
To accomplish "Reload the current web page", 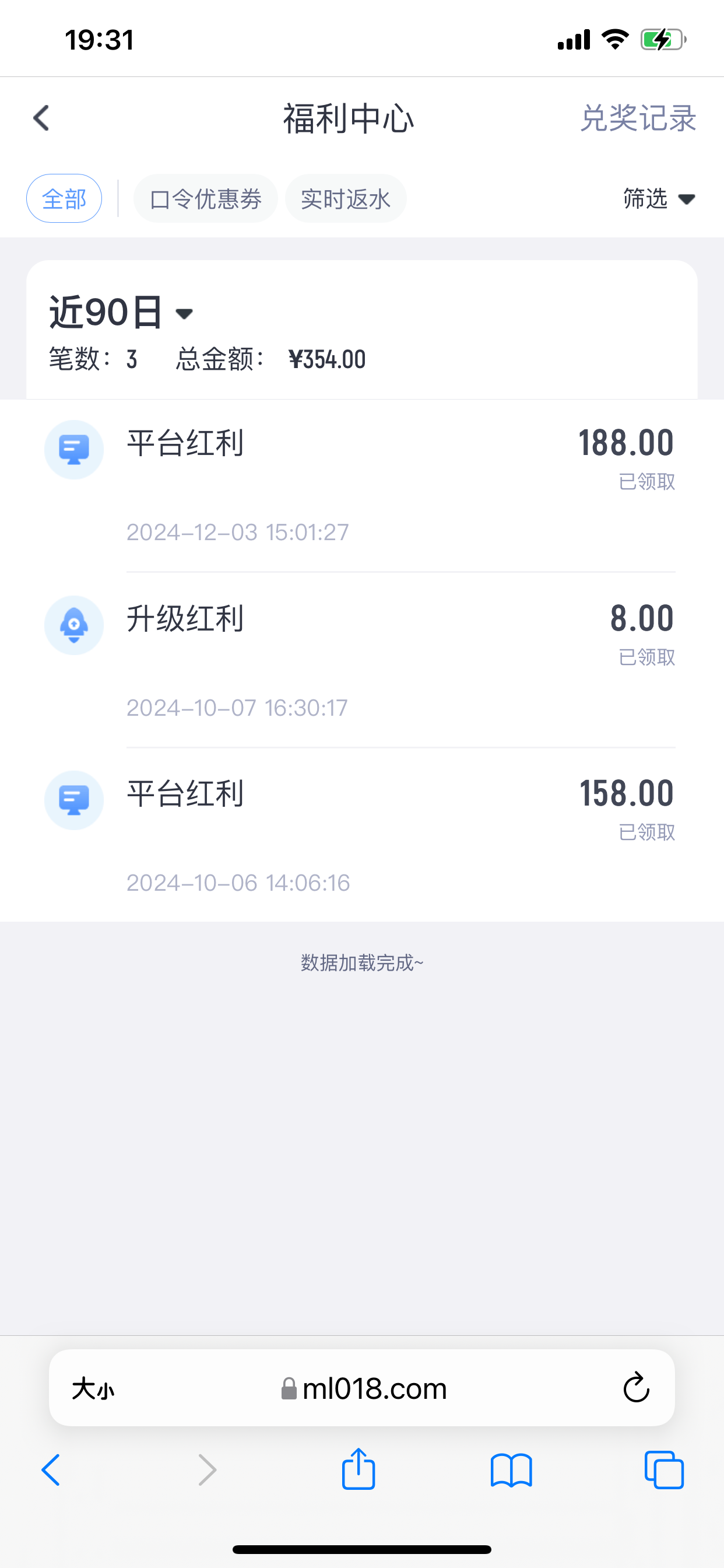I will (637, 1388).
